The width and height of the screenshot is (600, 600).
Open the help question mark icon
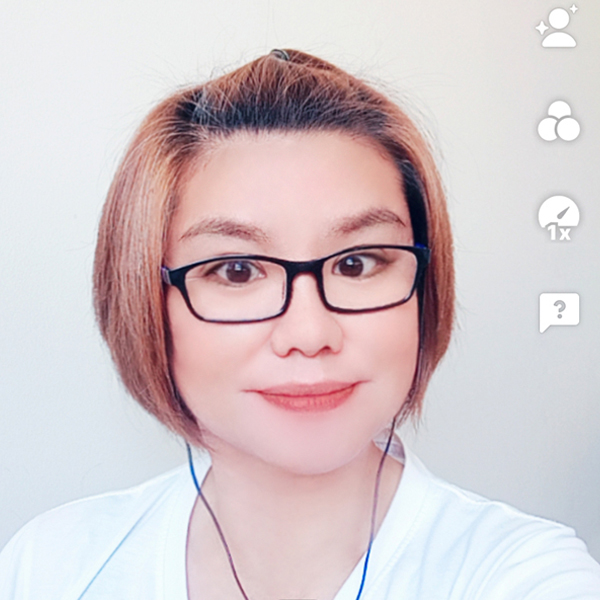pos(559,311)
